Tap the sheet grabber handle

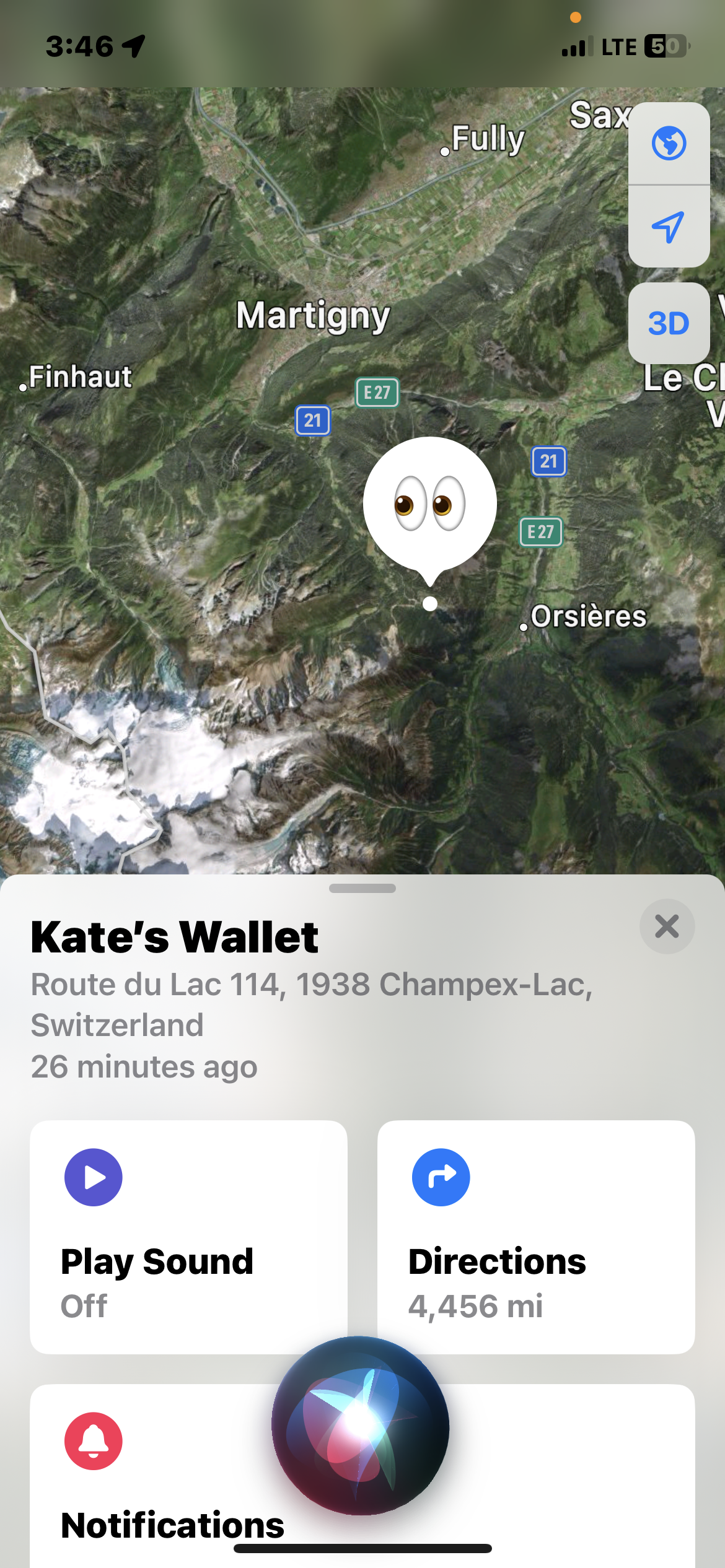362,888
